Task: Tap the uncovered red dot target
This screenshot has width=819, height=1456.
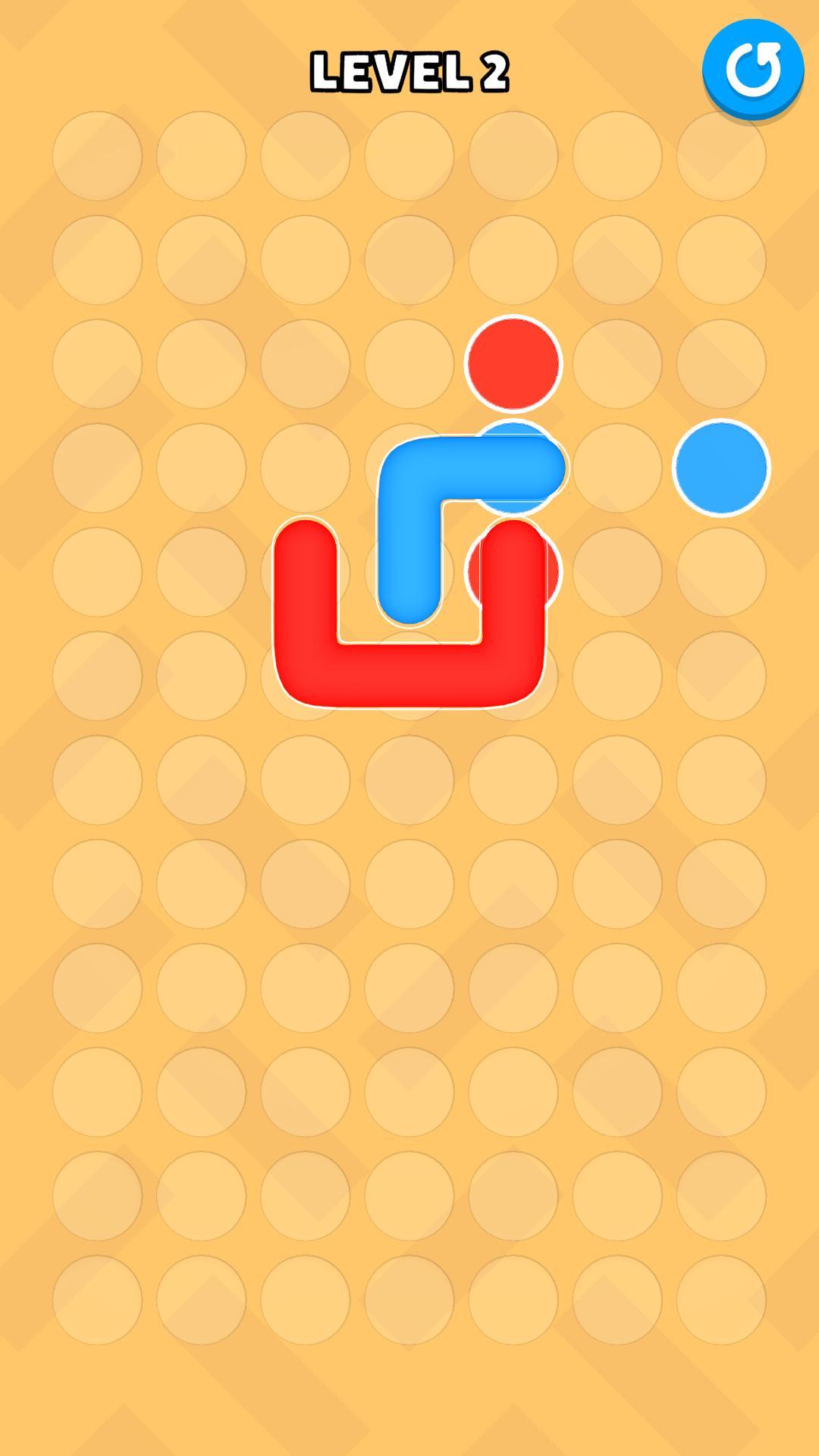Action: point(513,363)
